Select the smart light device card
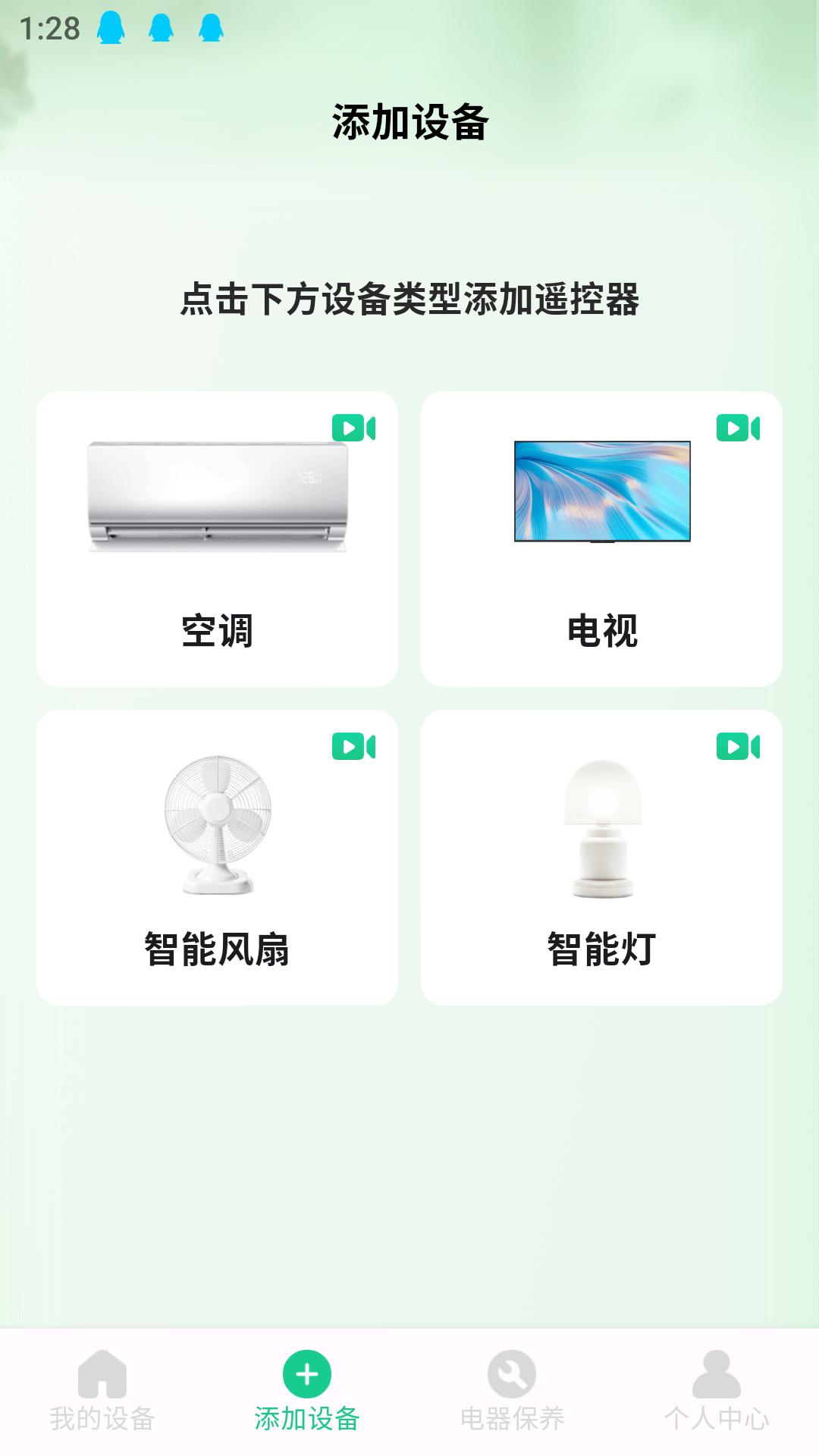The height and width of the screenshot is (1456, 819). (x=602, y=857)
